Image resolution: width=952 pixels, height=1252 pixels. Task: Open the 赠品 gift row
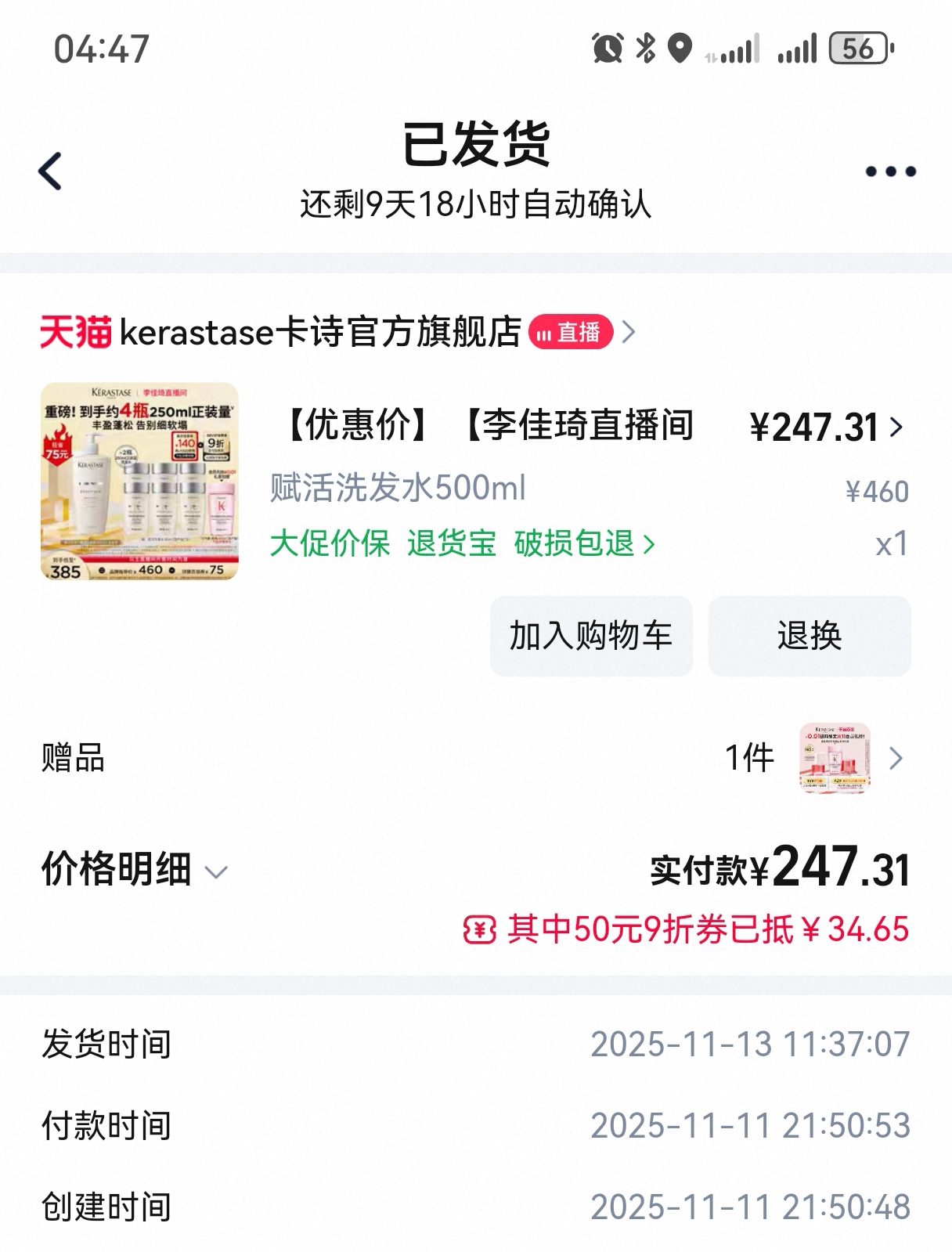[476, 758]
